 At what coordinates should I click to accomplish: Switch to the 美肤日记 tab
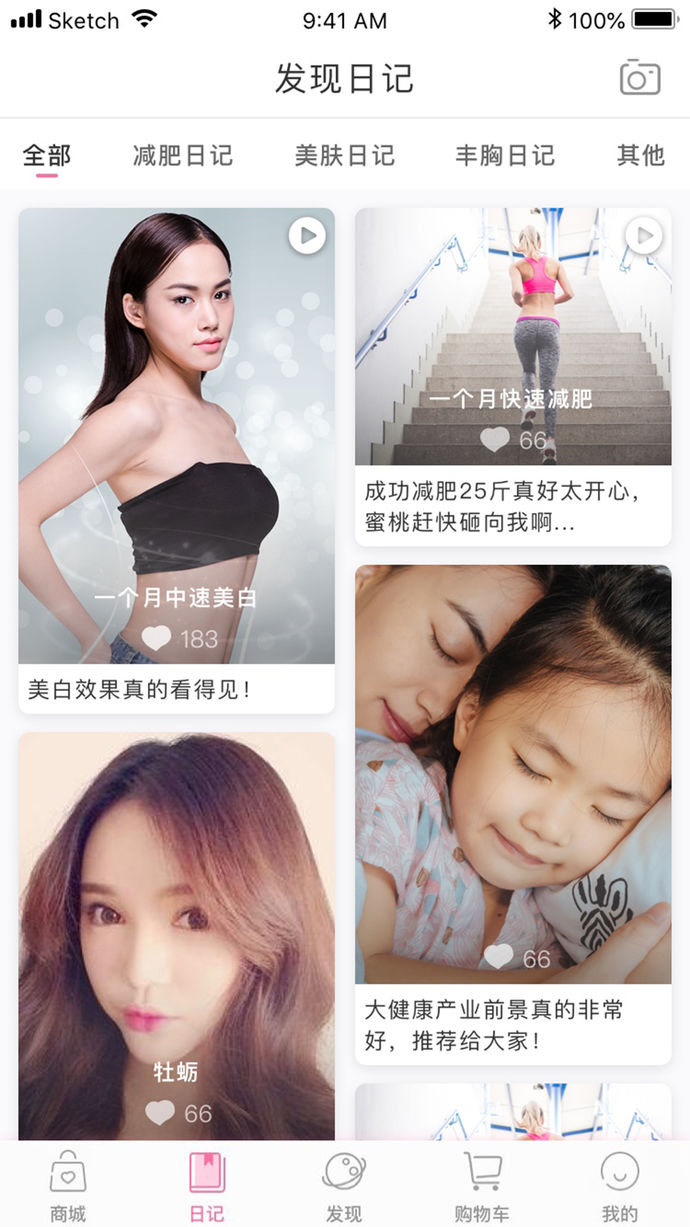tap(345, 156)
